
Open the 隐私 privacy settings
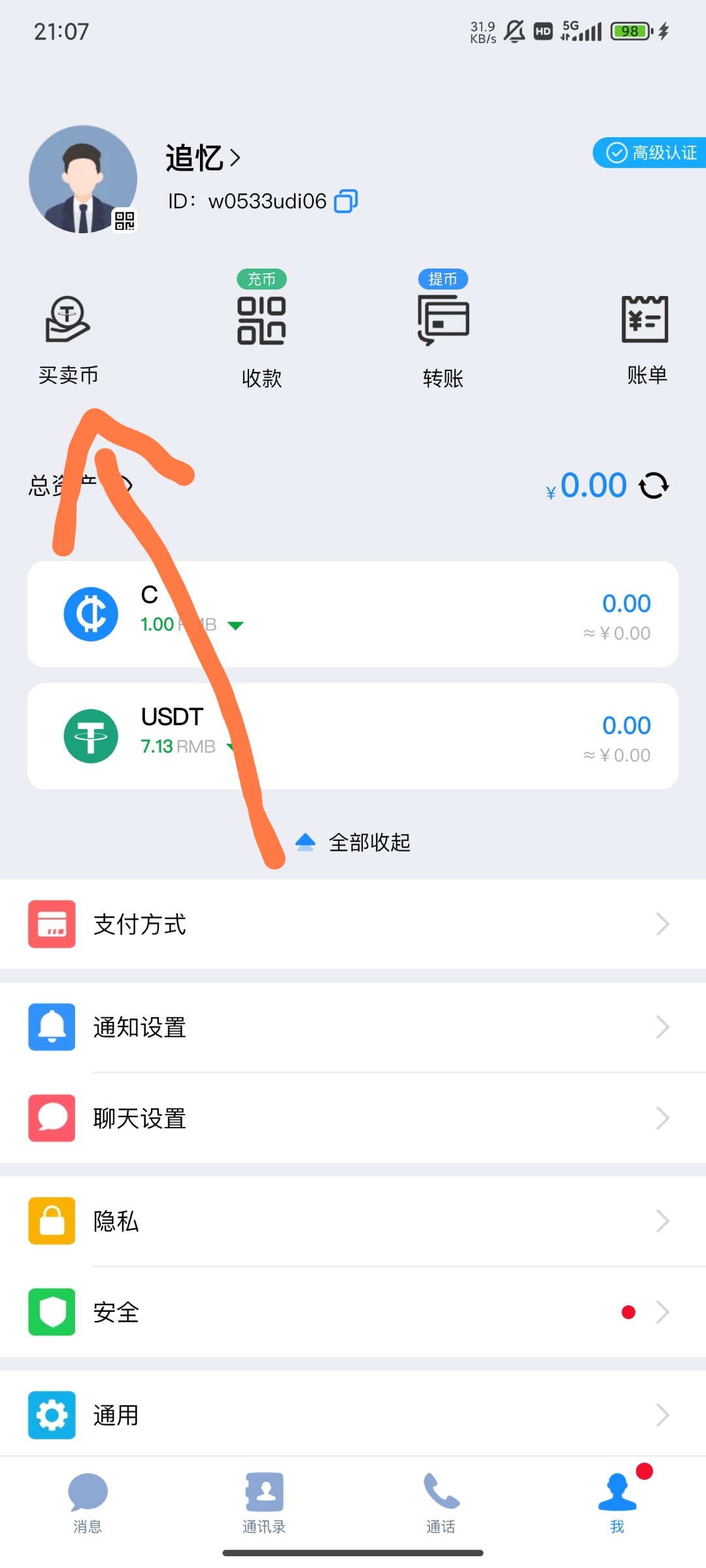pos(353,1221)
